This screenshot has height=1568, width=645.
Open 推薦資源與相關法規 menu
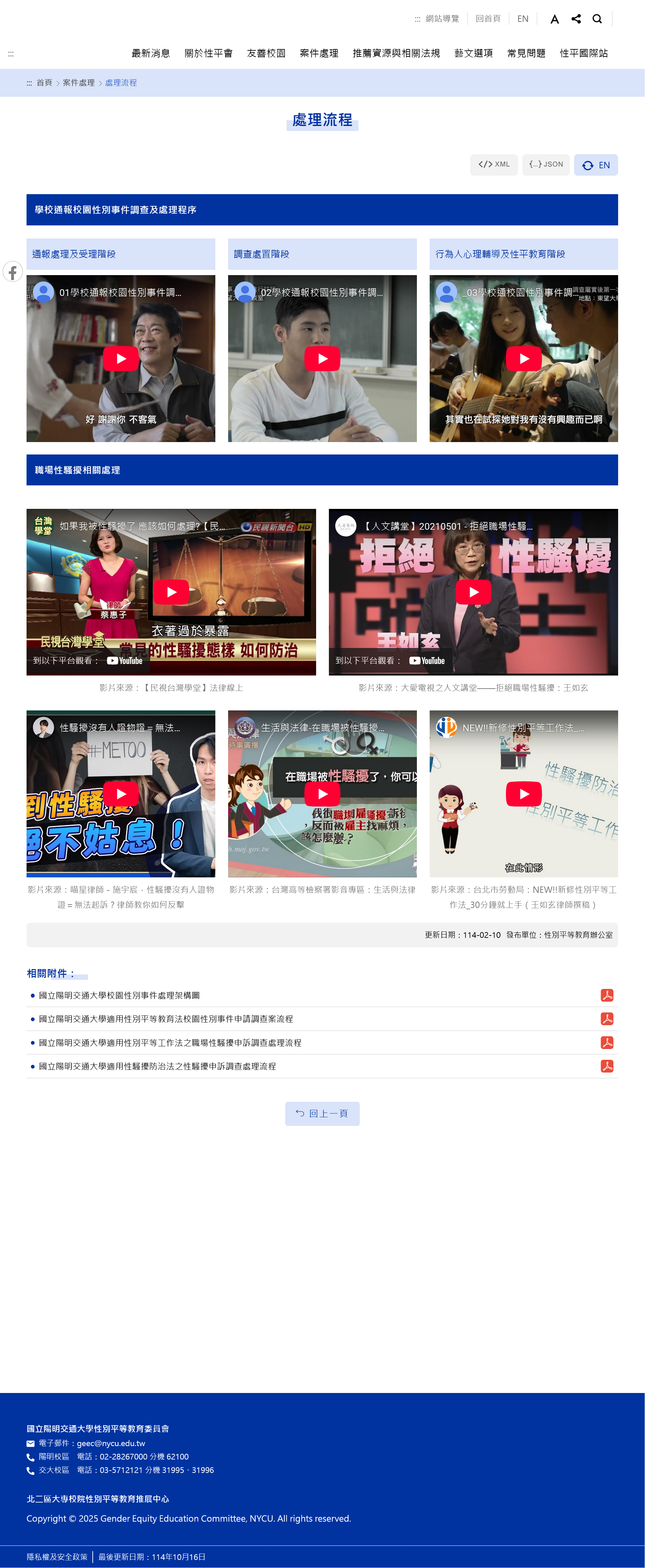click(396, 53)
